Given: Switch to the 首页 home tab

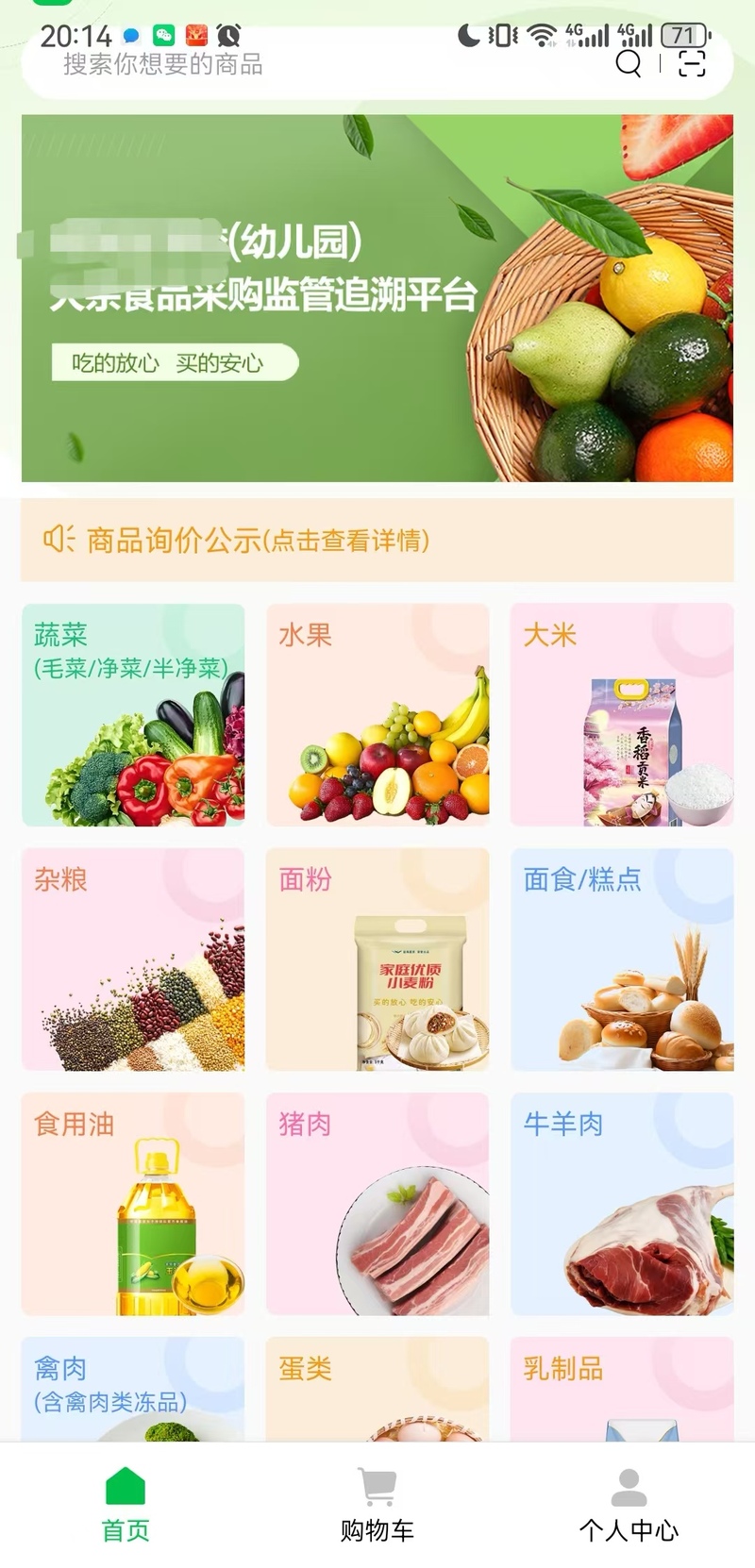Looking at the screenshot, I should point(126,1506).
